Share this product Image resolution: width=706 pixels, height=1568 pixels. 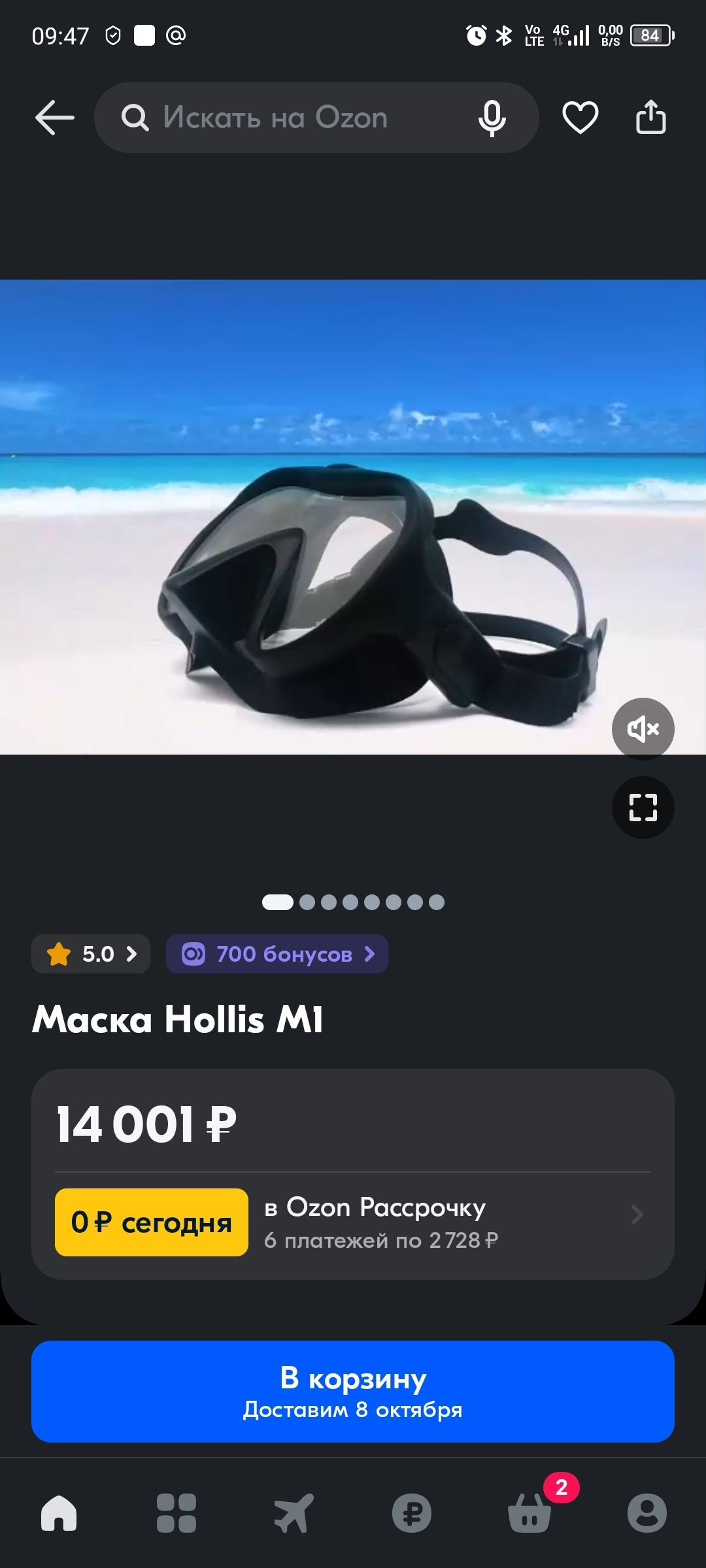pos(650,118)
